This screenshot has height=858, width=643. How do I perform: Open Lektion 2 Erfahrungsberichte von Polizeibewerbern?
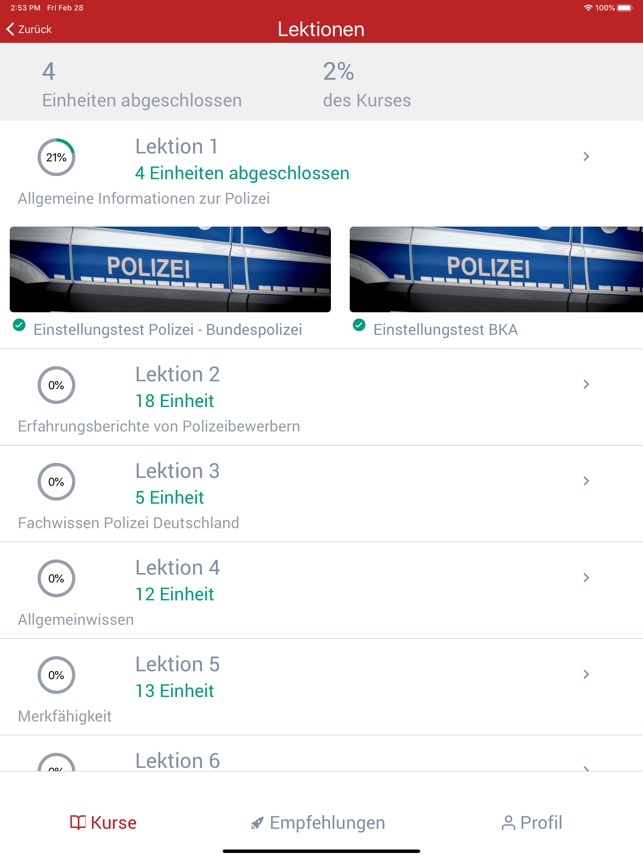[320, 397]
